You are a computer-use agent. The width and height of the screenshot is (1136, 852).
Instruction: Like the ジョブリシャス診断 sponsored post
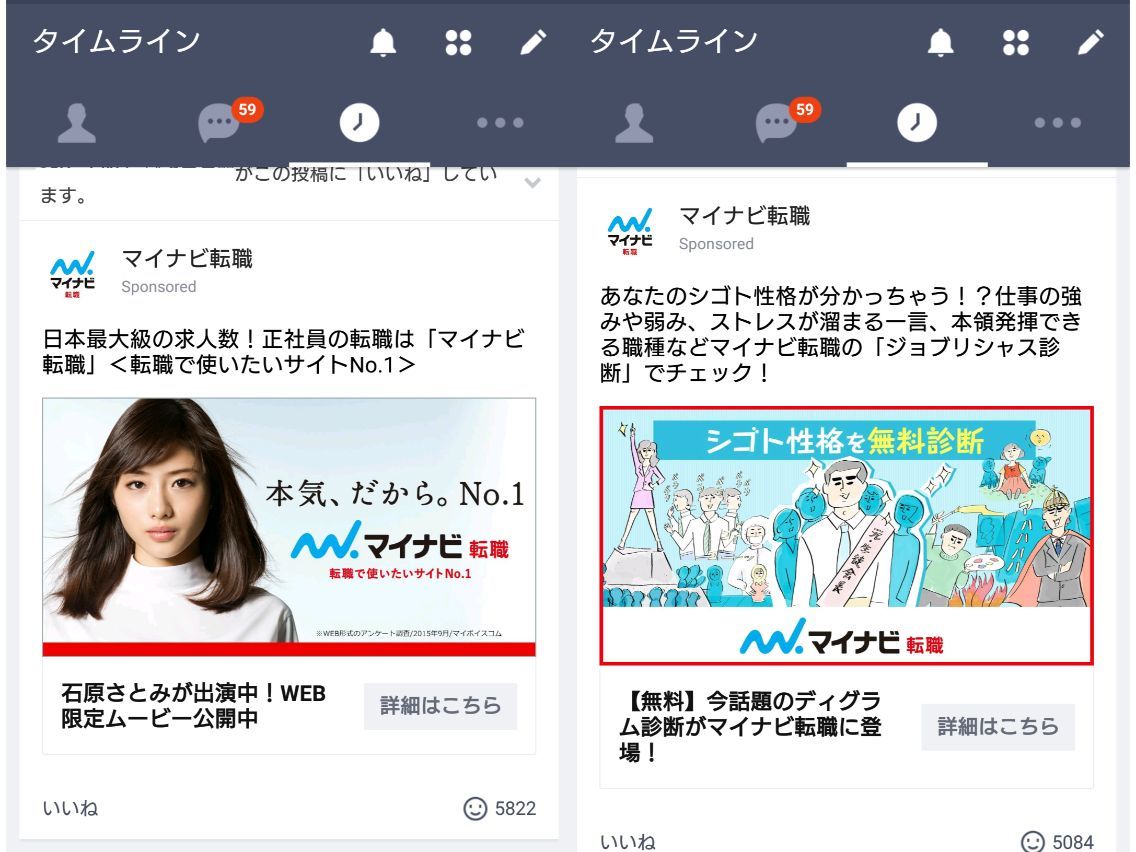pyautogui.click(x=628, y=841)
